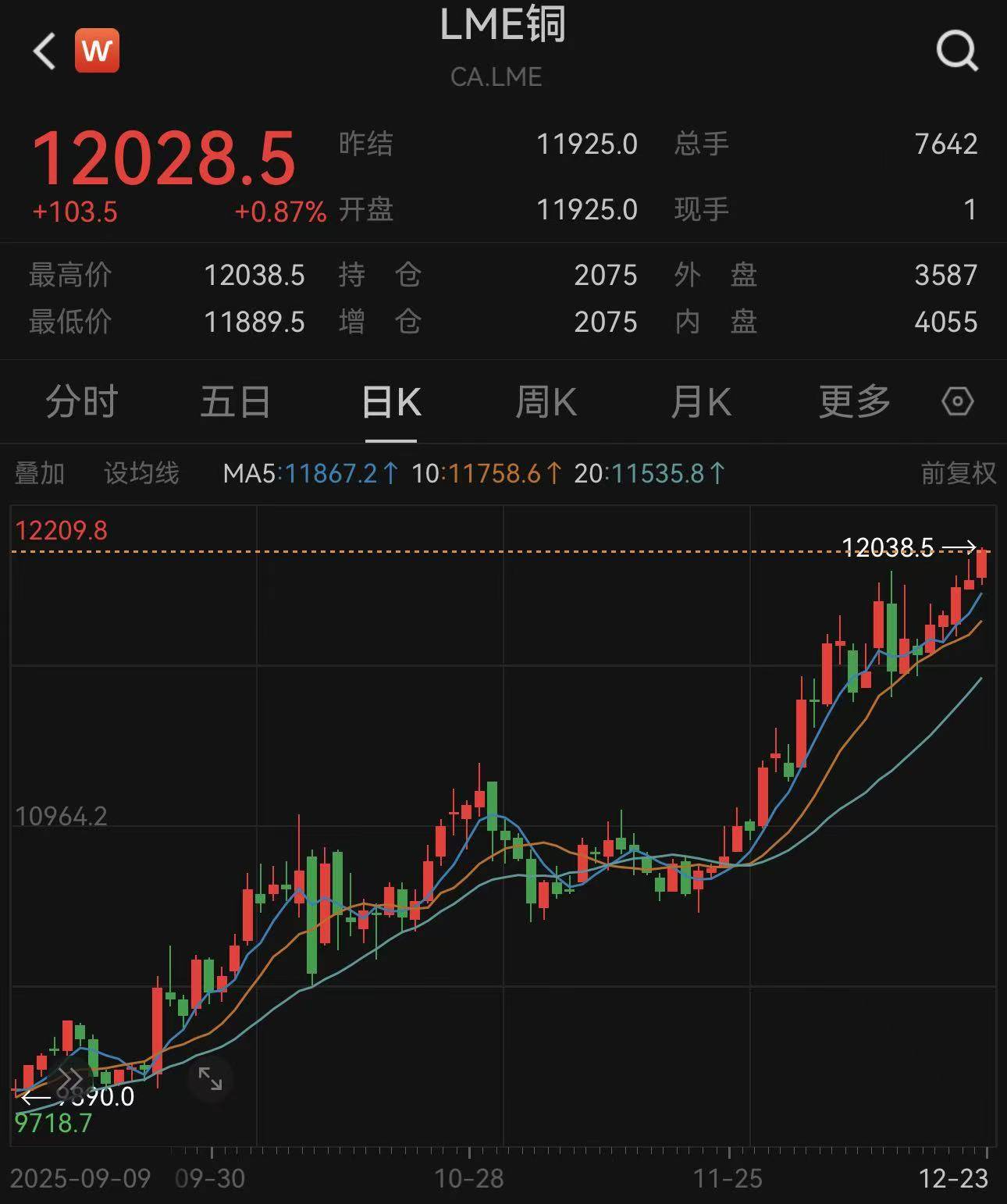Screen dimensions: 1007x1204
Task: Click the 月K monthly chart label
Action: click(x=700, y=401)
